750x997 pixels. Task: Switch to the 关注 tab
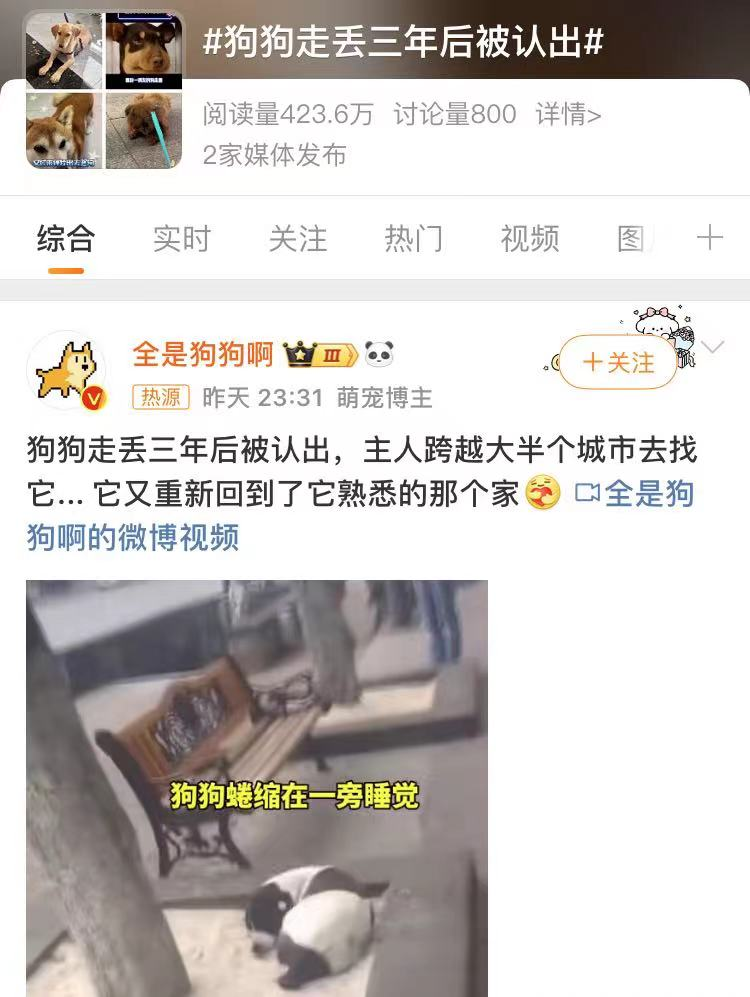point(298,238)
